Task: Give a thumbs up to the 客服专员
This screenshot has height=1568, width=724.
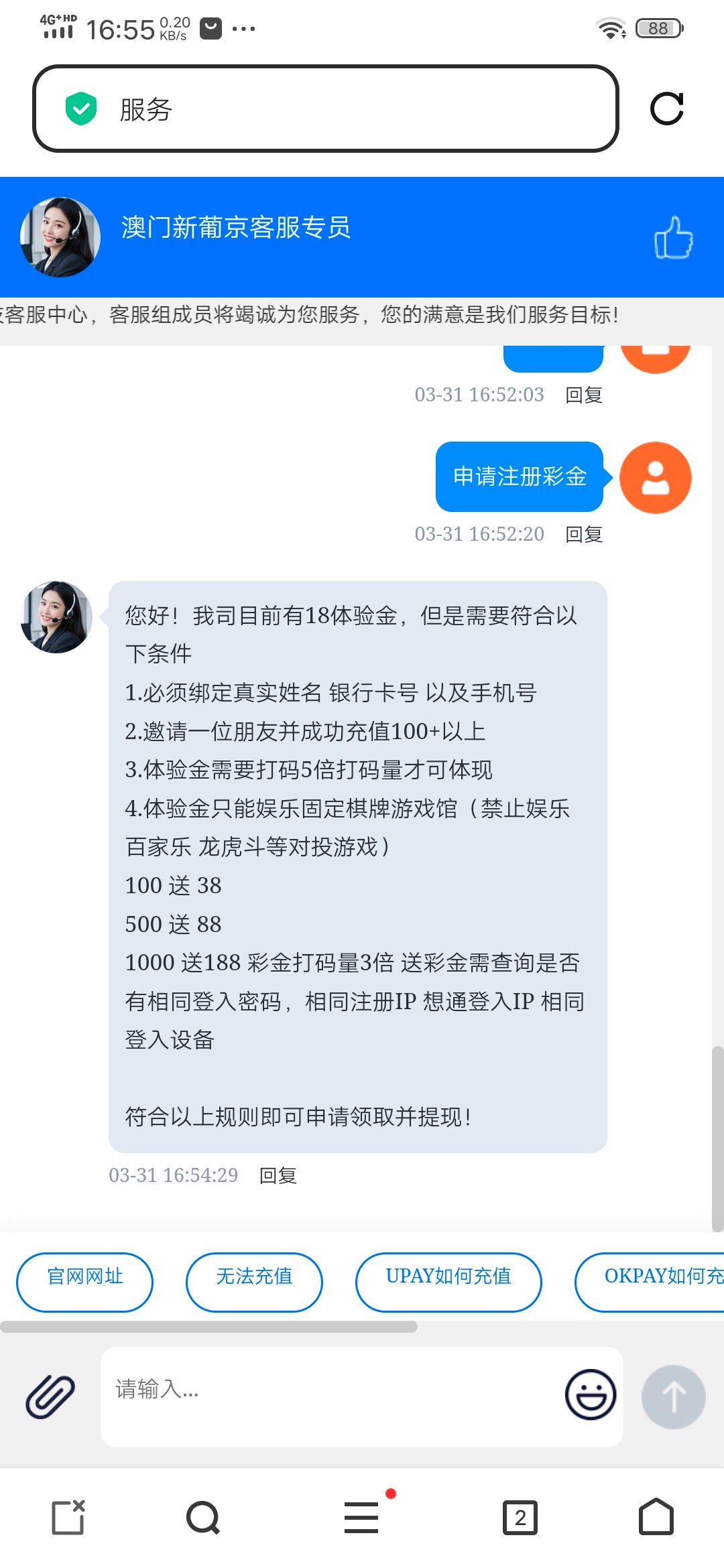Action: tap(673, 238)
